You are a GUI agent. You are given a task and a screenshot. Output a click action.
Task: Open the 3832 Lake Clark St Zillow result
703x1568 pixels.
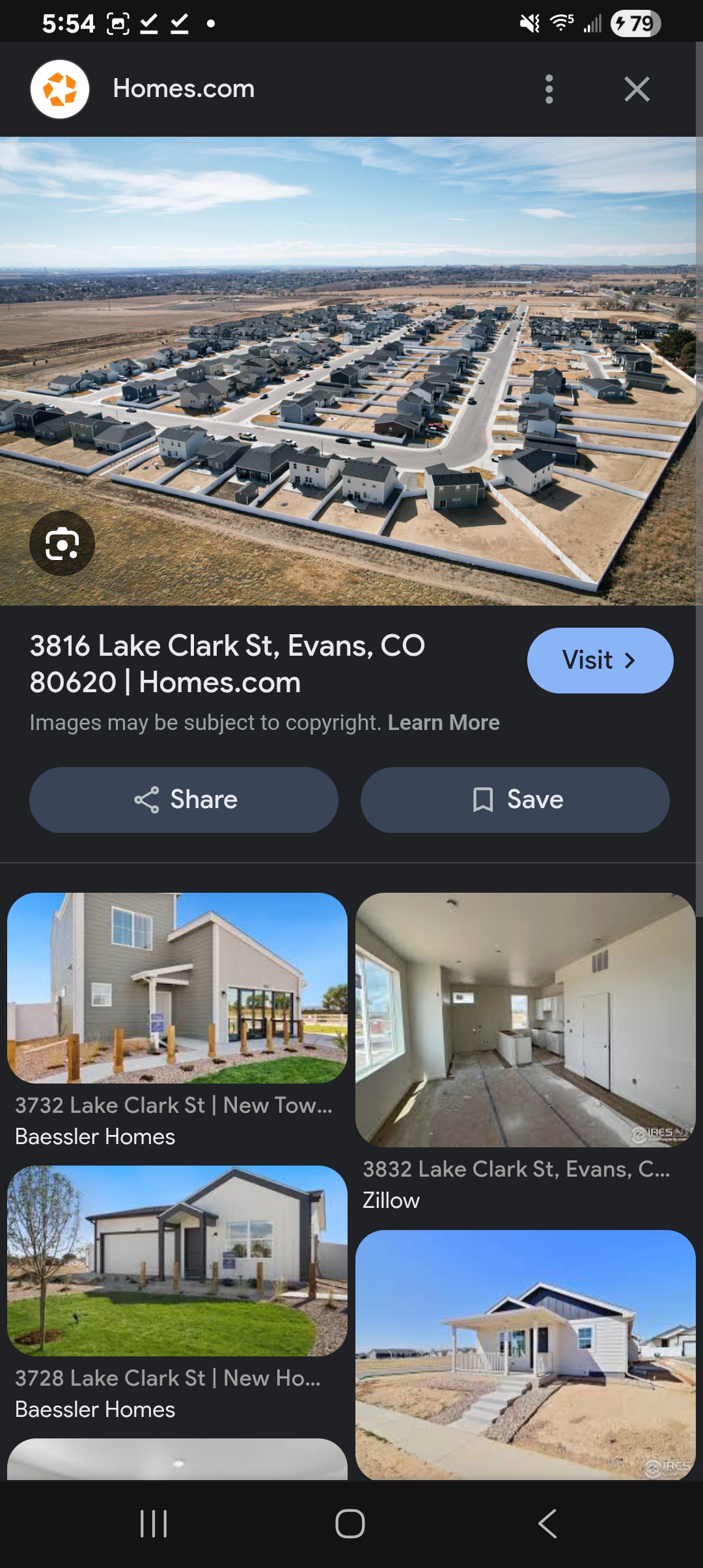(525, 1020)
